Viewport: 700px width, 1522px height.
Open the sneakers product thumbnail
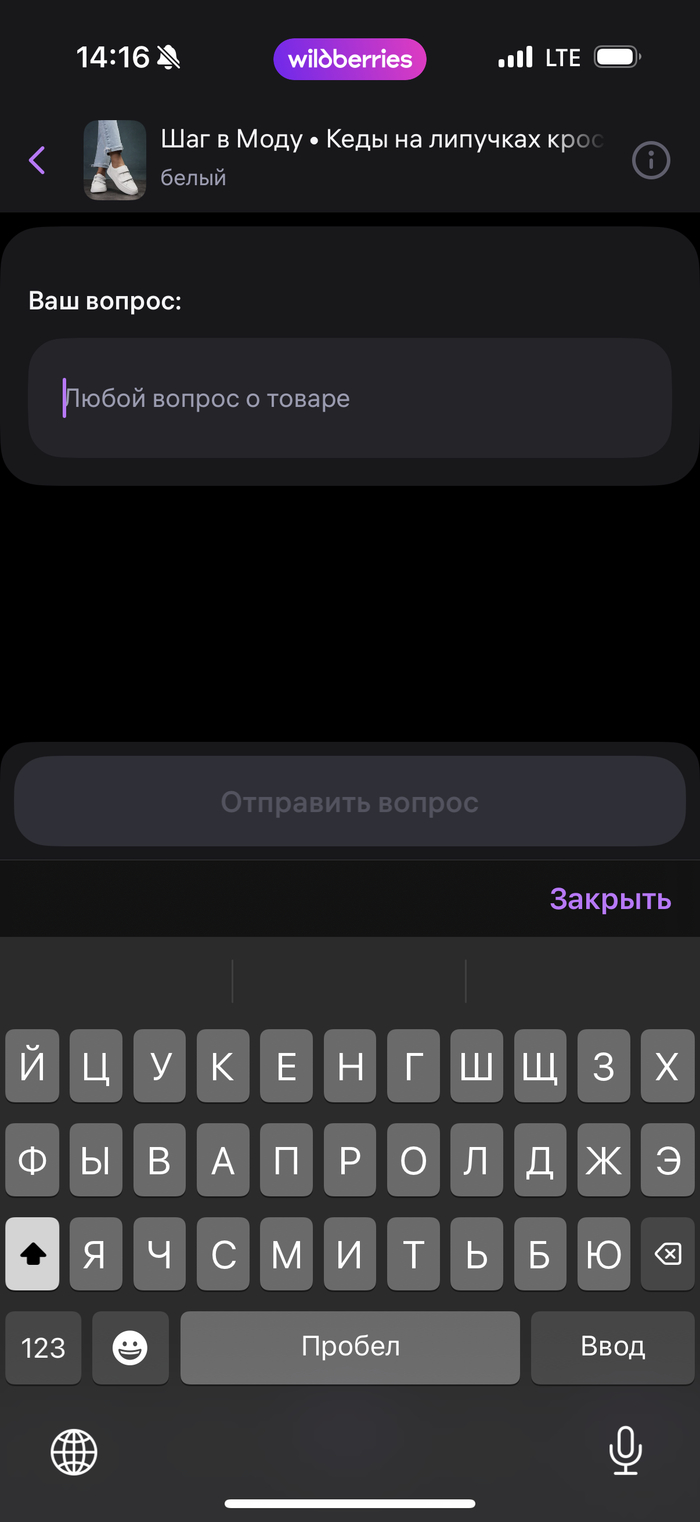[115, 160]
